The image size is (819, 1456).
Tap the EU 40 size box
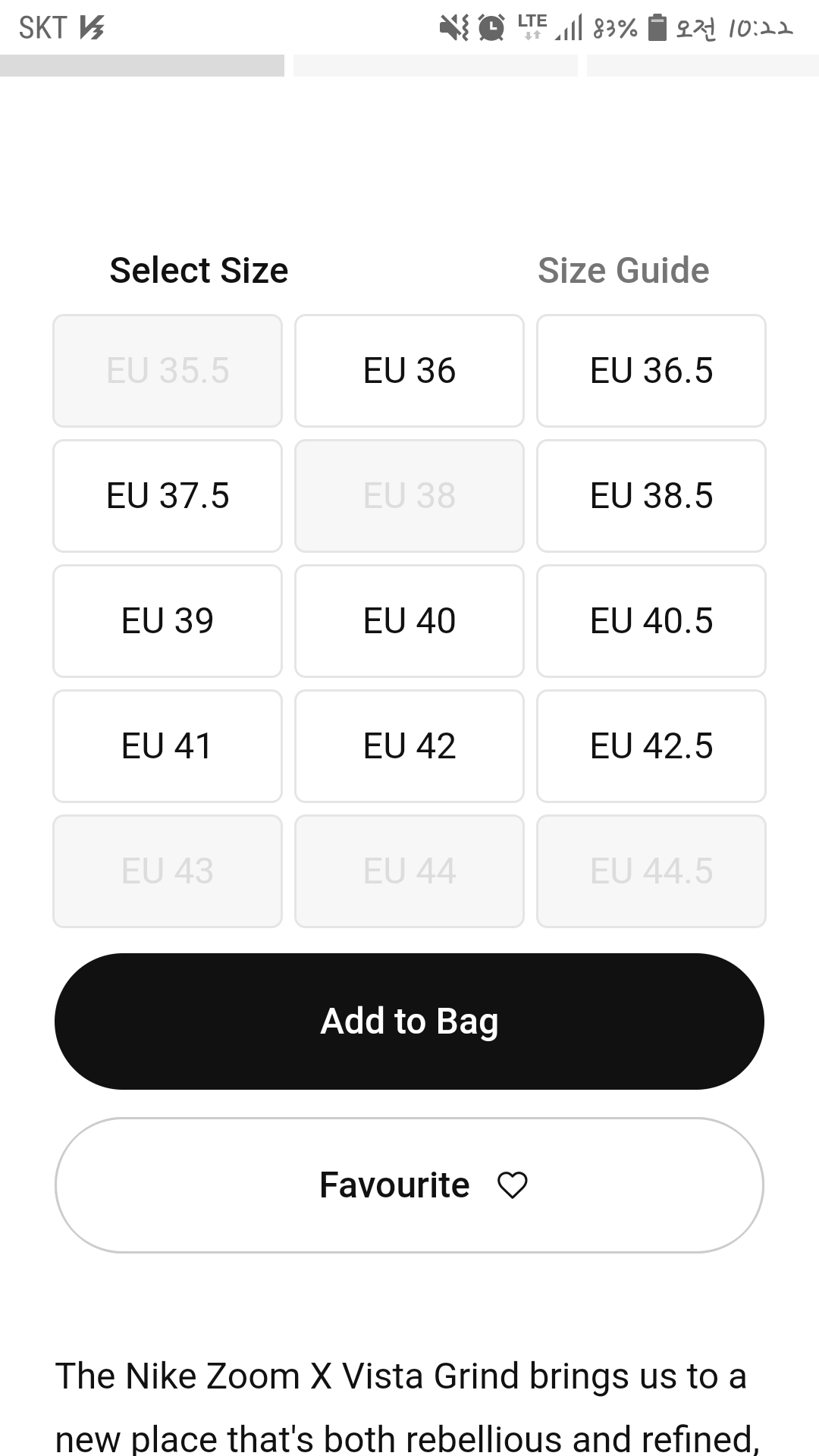point(409,621)
